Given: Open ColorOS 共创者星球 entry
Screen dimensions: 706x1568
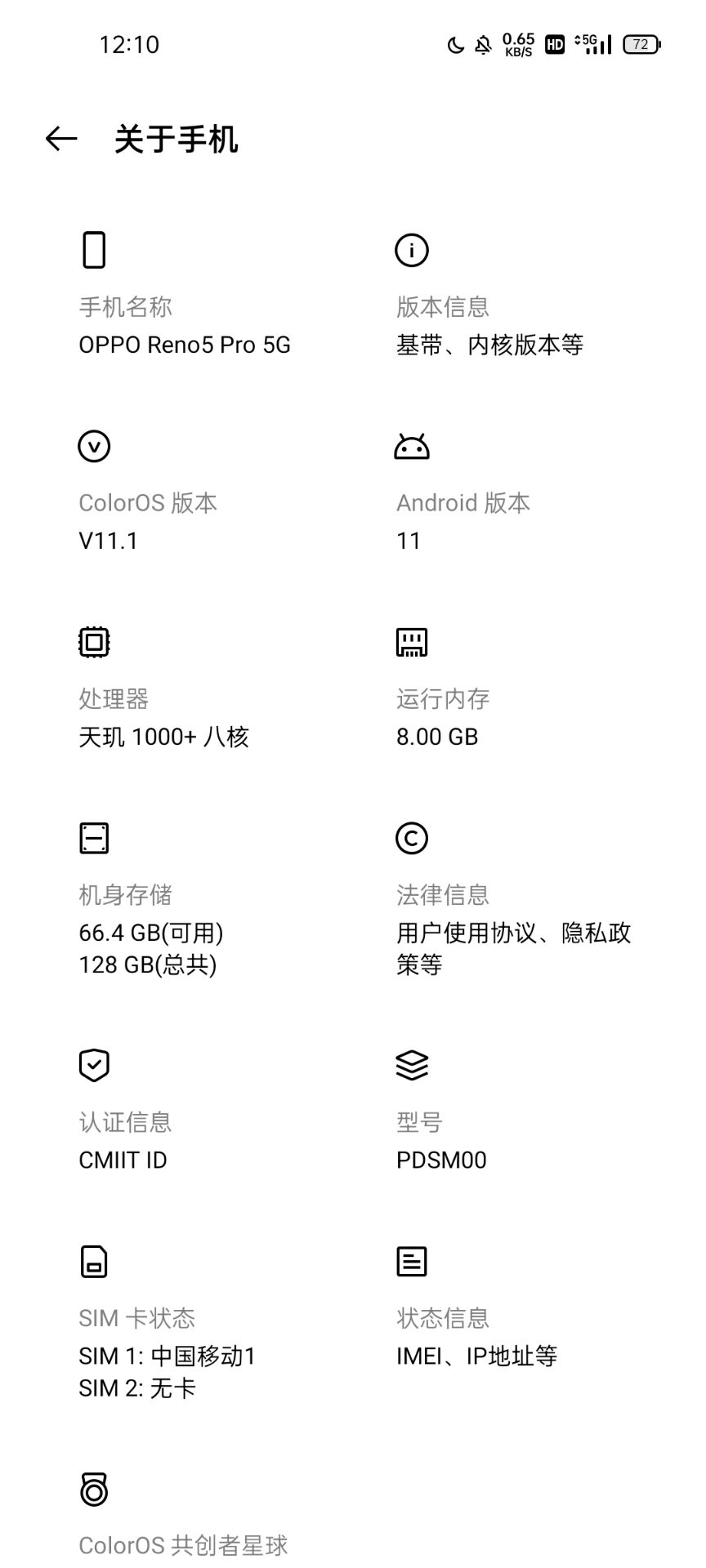Looking at the screenshot, I should tap(183, 1543).
